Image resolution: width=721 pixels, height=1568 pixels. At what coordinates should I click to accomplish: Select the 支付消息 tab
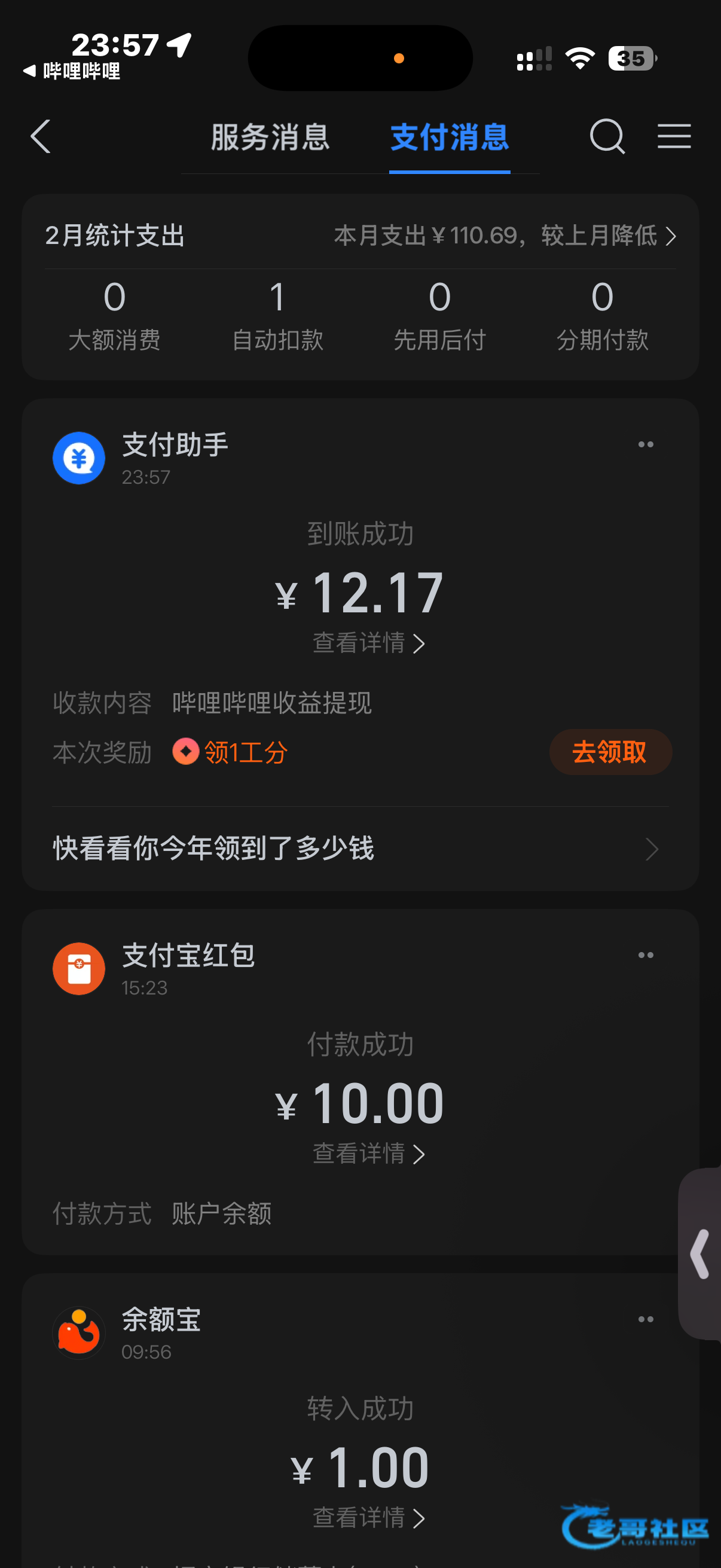tap(450, 137)
